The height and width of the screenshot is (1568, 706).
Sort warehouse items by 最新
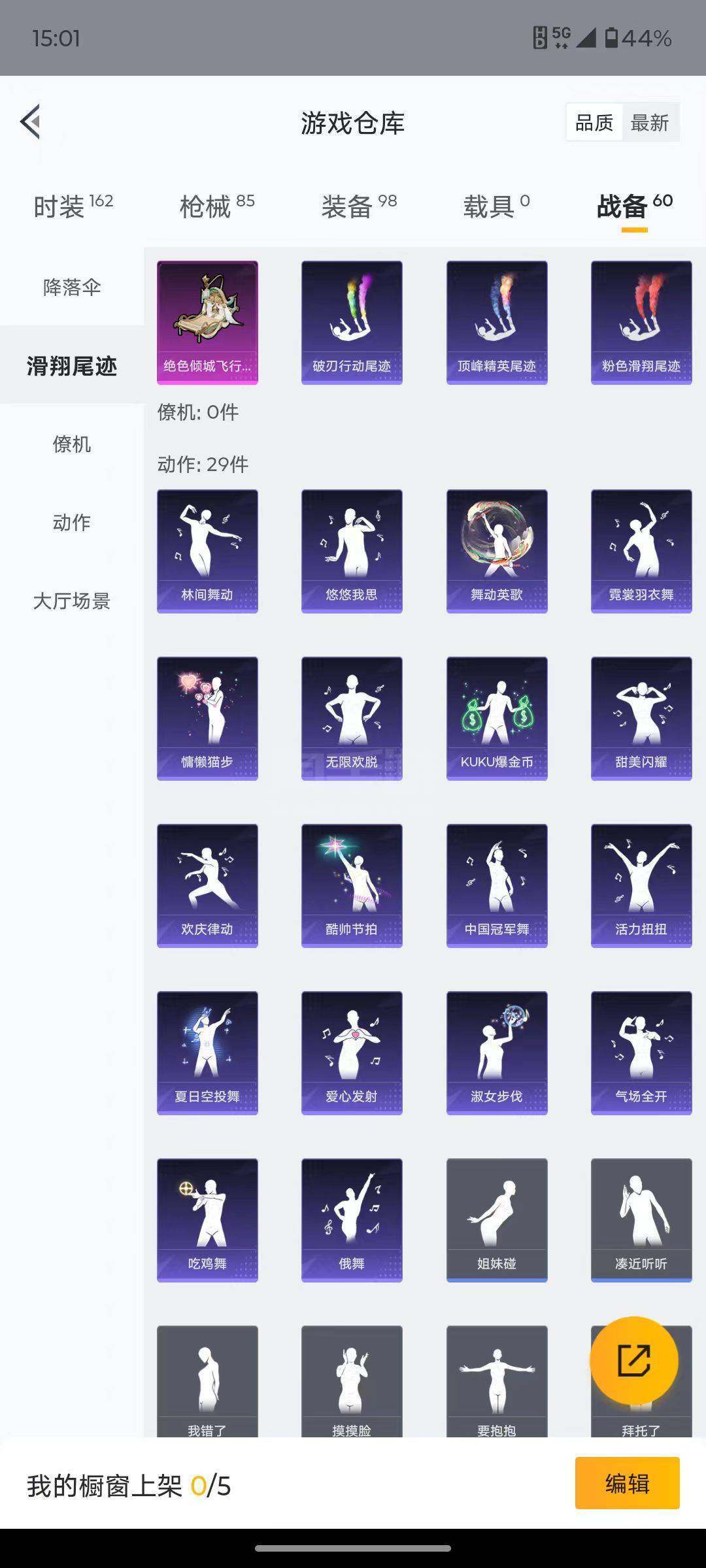pyautogui.click(x=649, y=122)
